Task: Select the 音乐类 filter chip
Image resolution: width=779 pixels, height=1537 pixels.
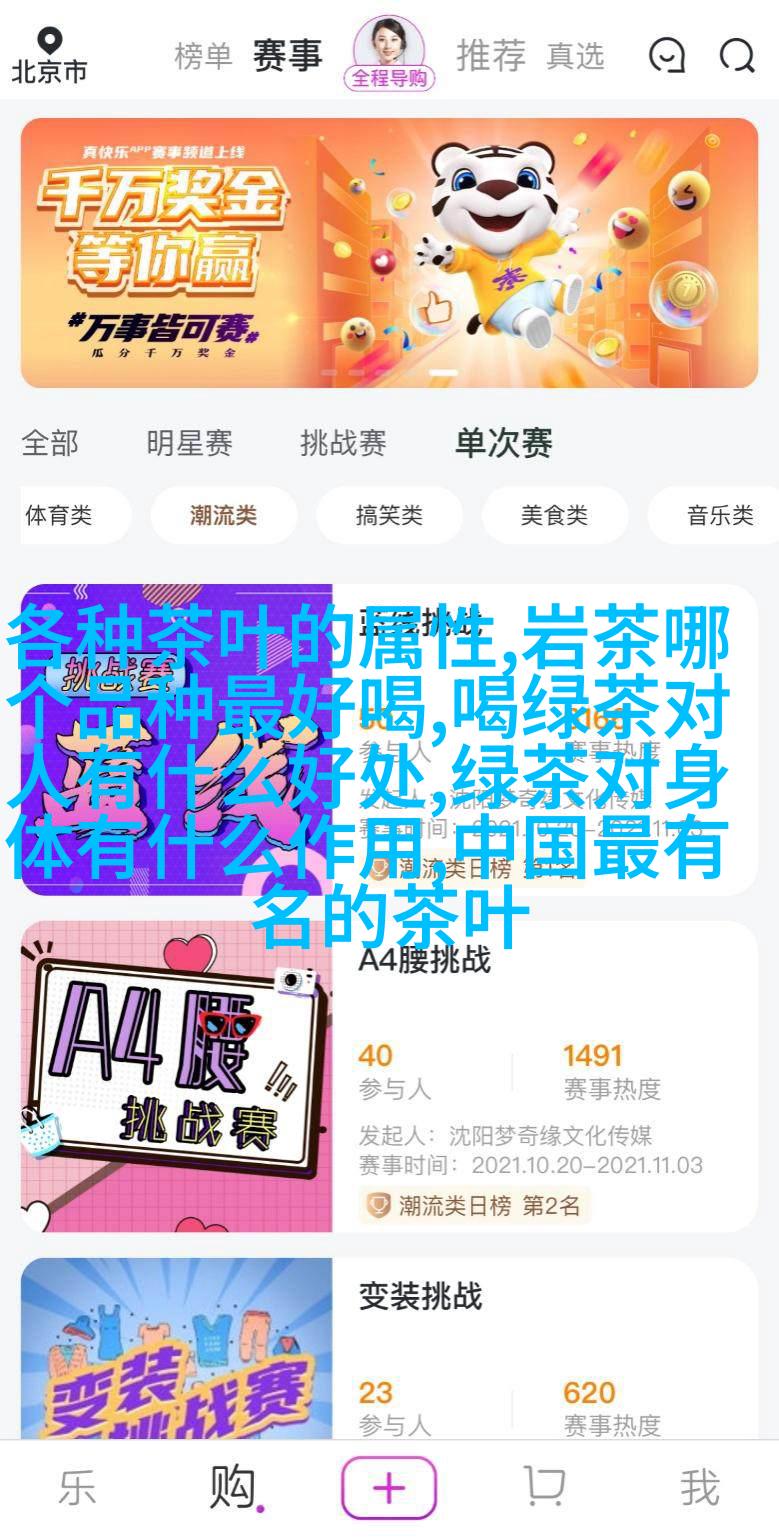Action: point(719,516)
